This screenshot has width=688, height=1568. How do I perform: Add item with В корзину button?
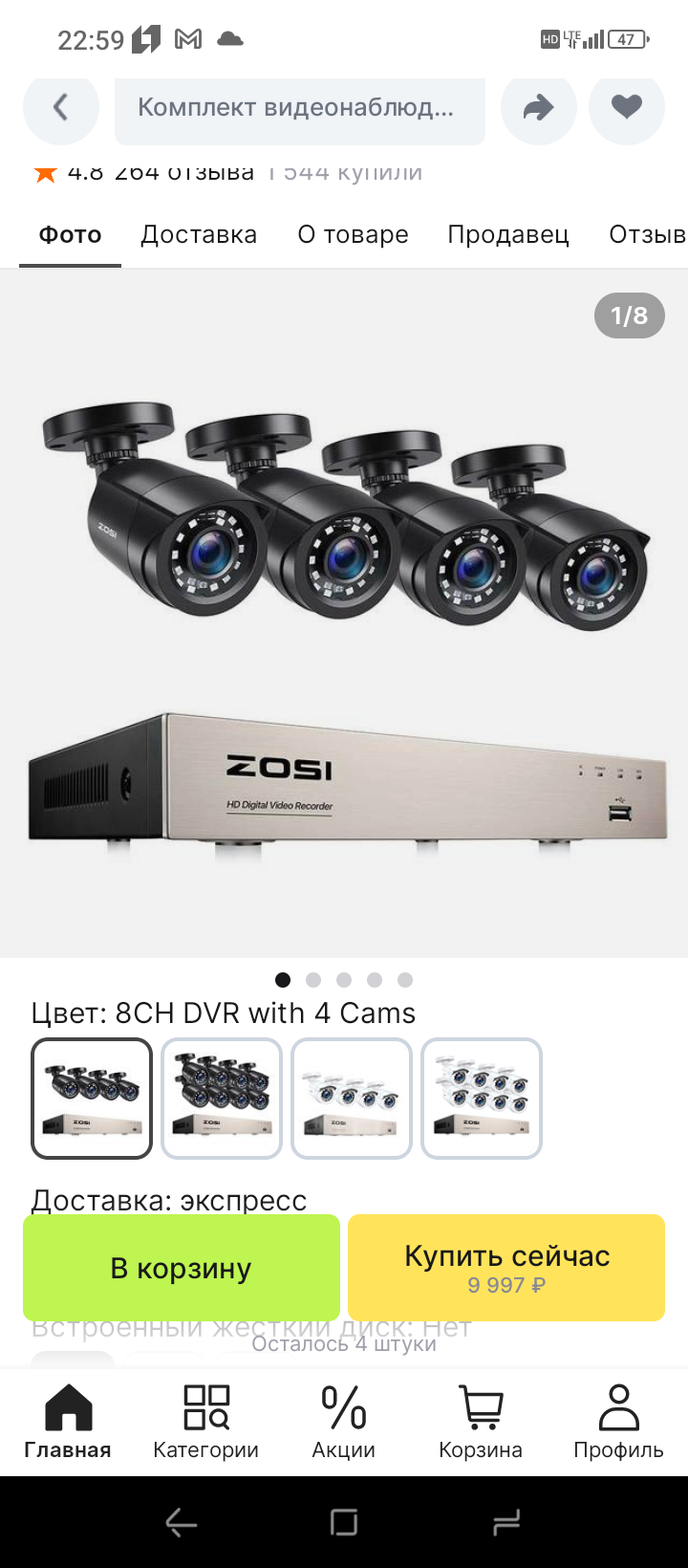[182, 1268]
